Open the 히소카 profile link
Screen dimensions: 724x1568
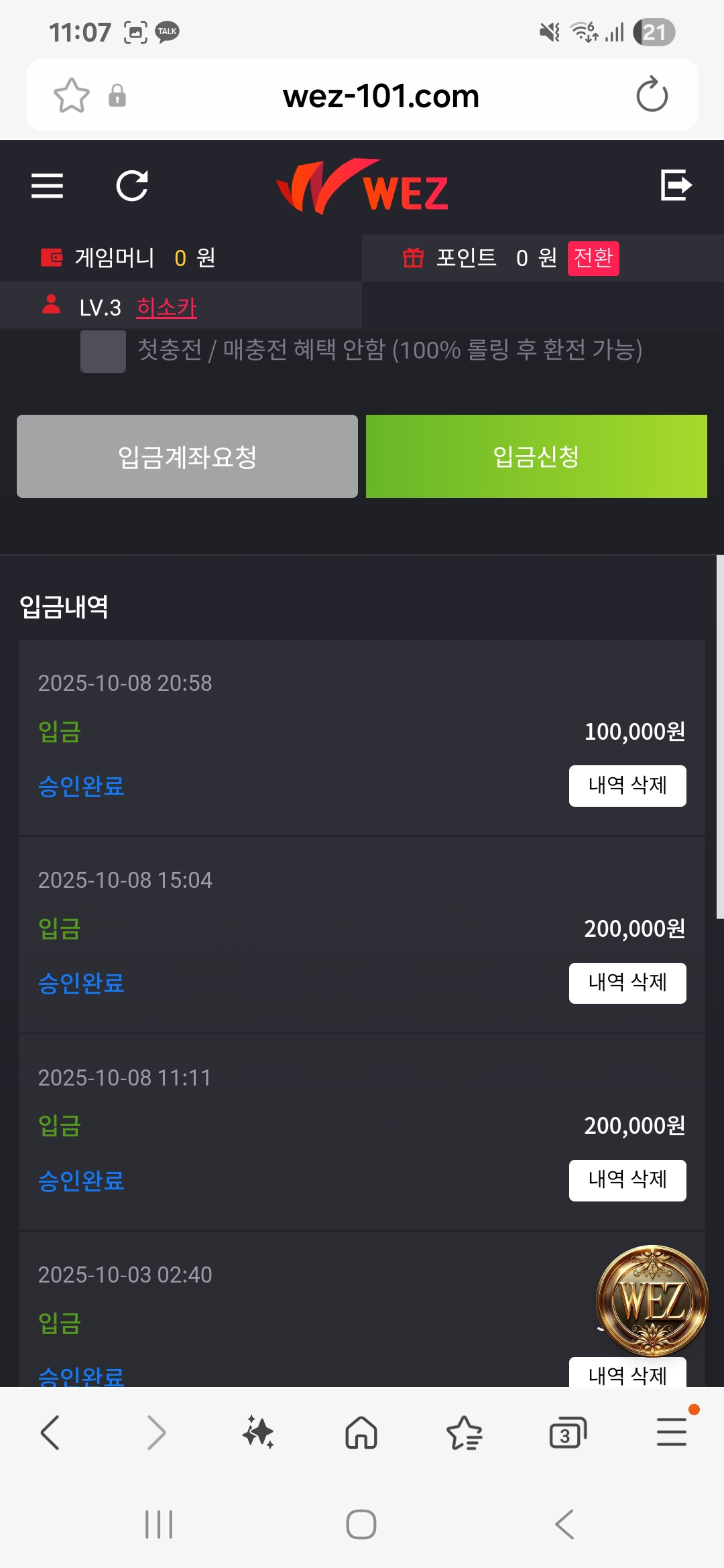click(x=166, y=308)
